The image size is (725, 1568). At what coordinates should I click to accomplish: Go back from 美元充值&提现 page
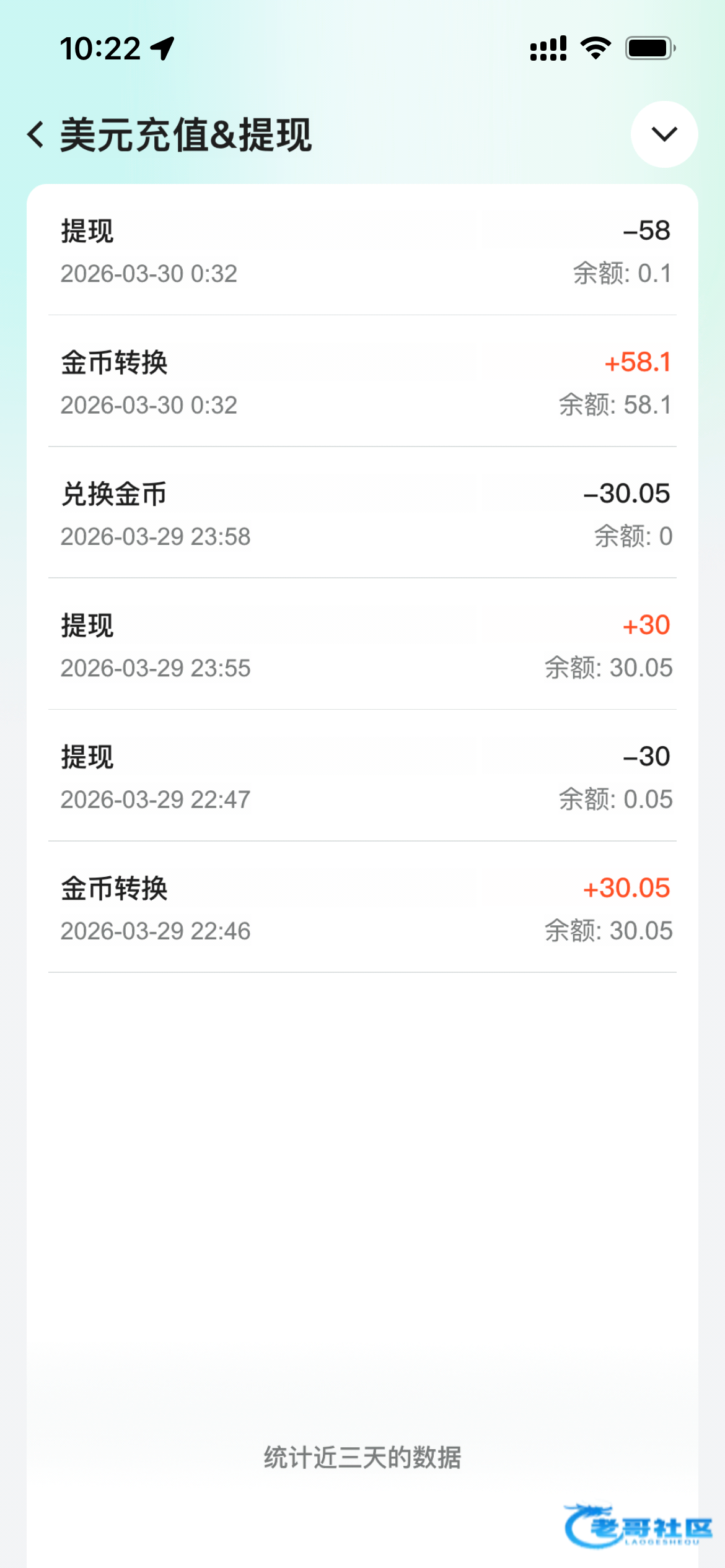(36, 134)
